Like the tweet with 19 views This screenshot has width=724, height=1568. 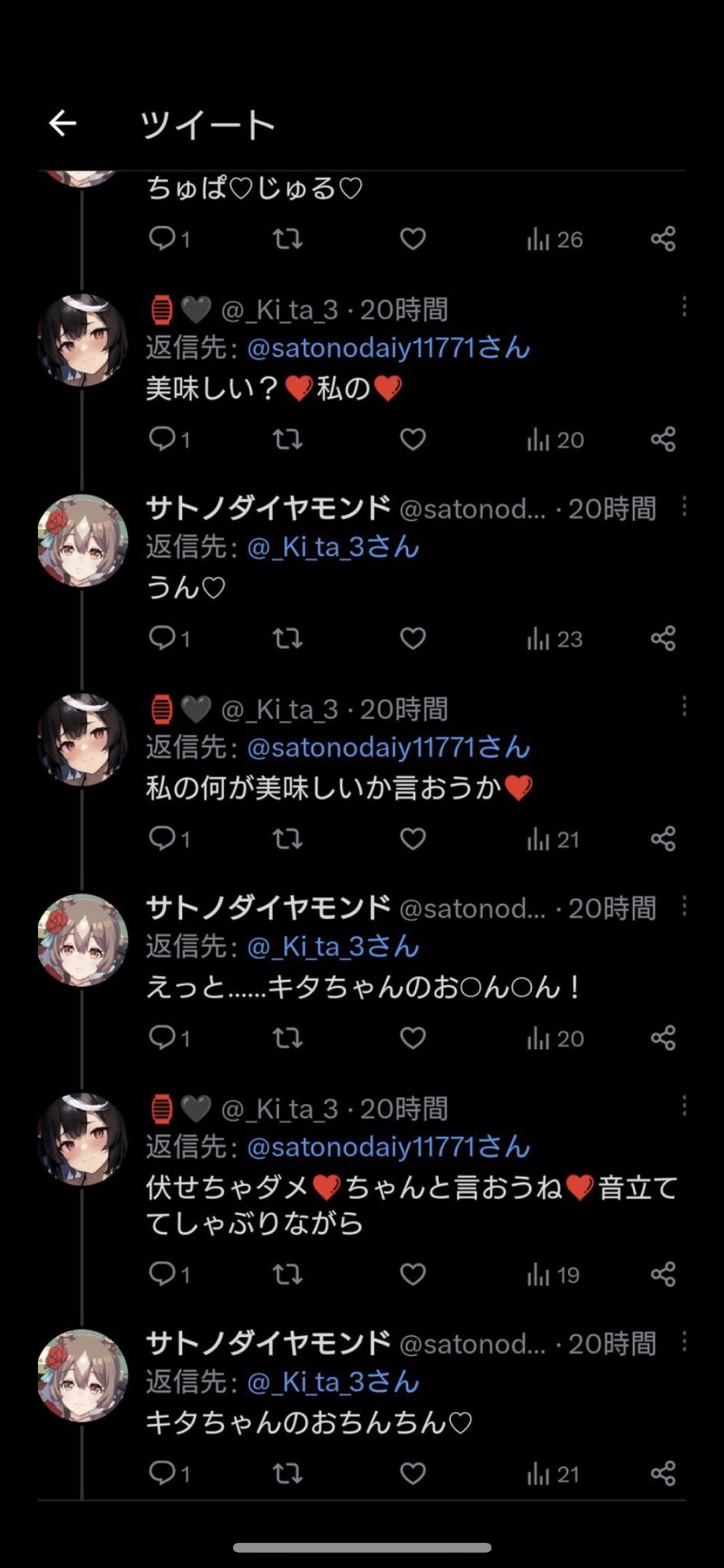coord(413,1274)
